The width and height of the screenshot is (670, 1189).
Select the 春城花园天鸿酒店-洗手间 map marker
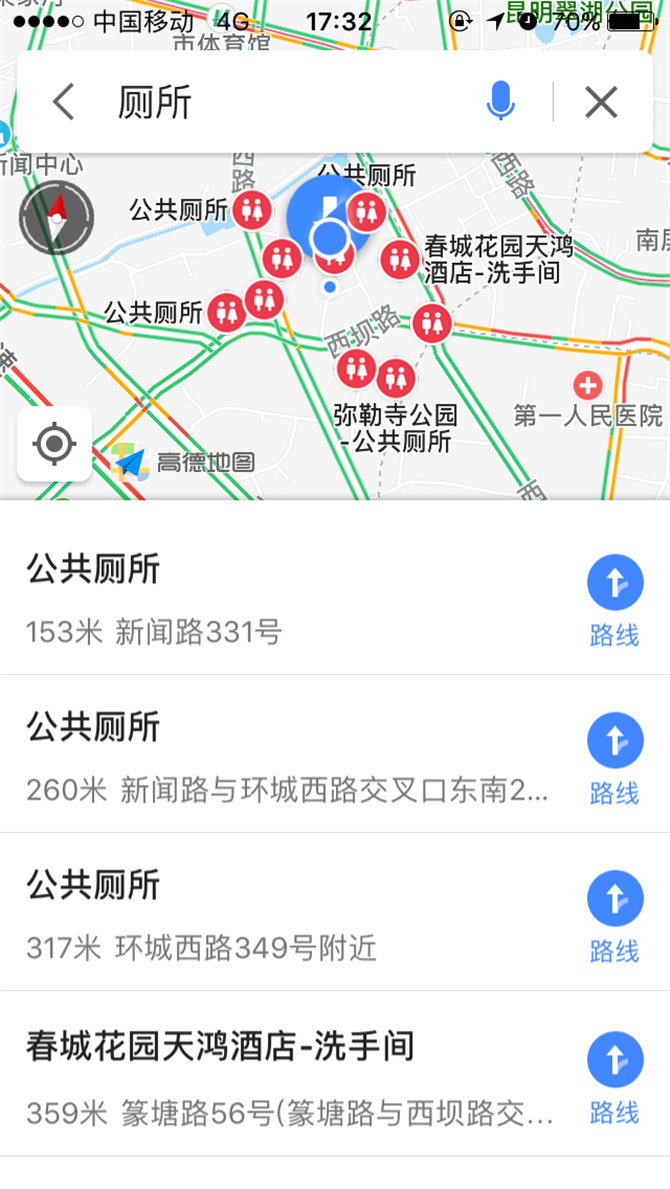(x=399, y=259)
